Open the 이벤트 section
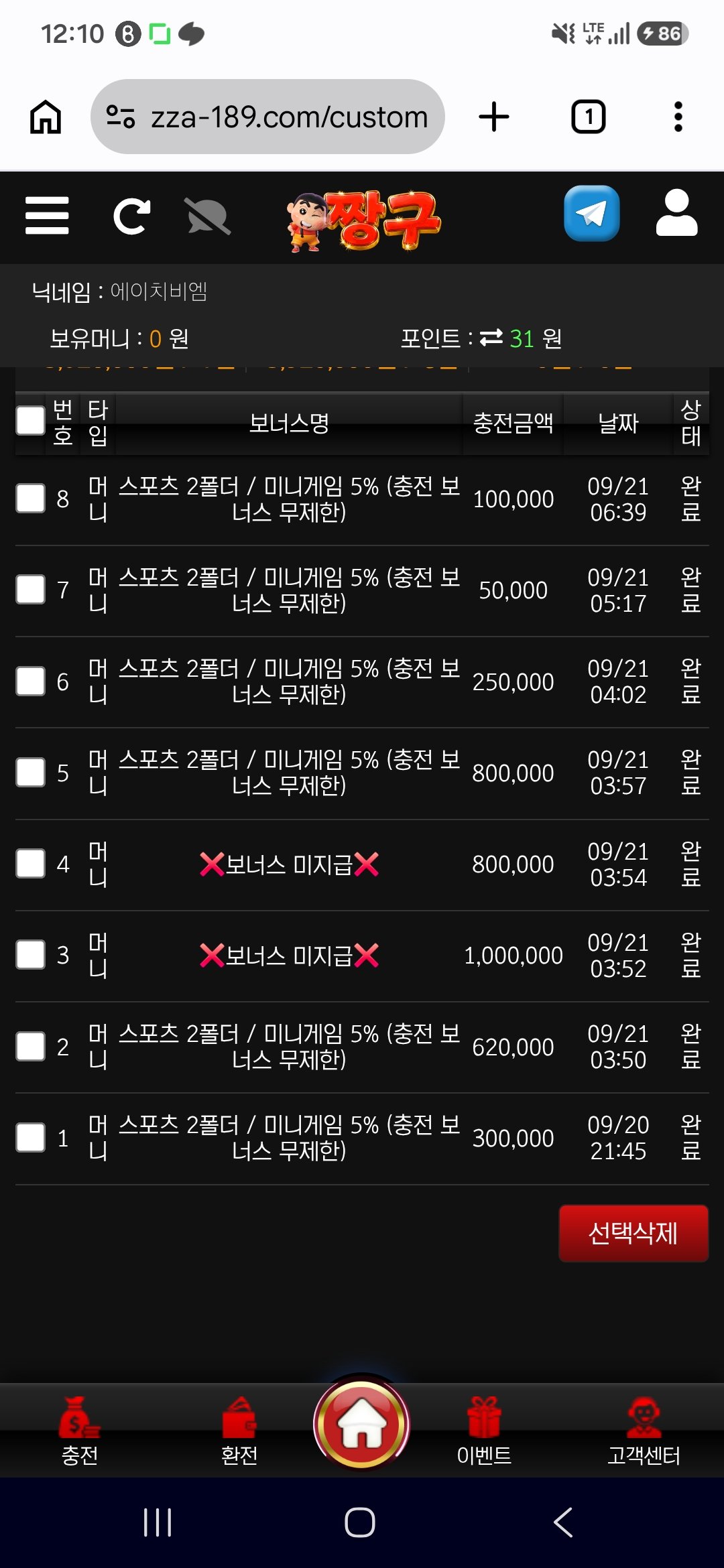The height and width of the screenshot is (1568, 724). point(484,1431)
